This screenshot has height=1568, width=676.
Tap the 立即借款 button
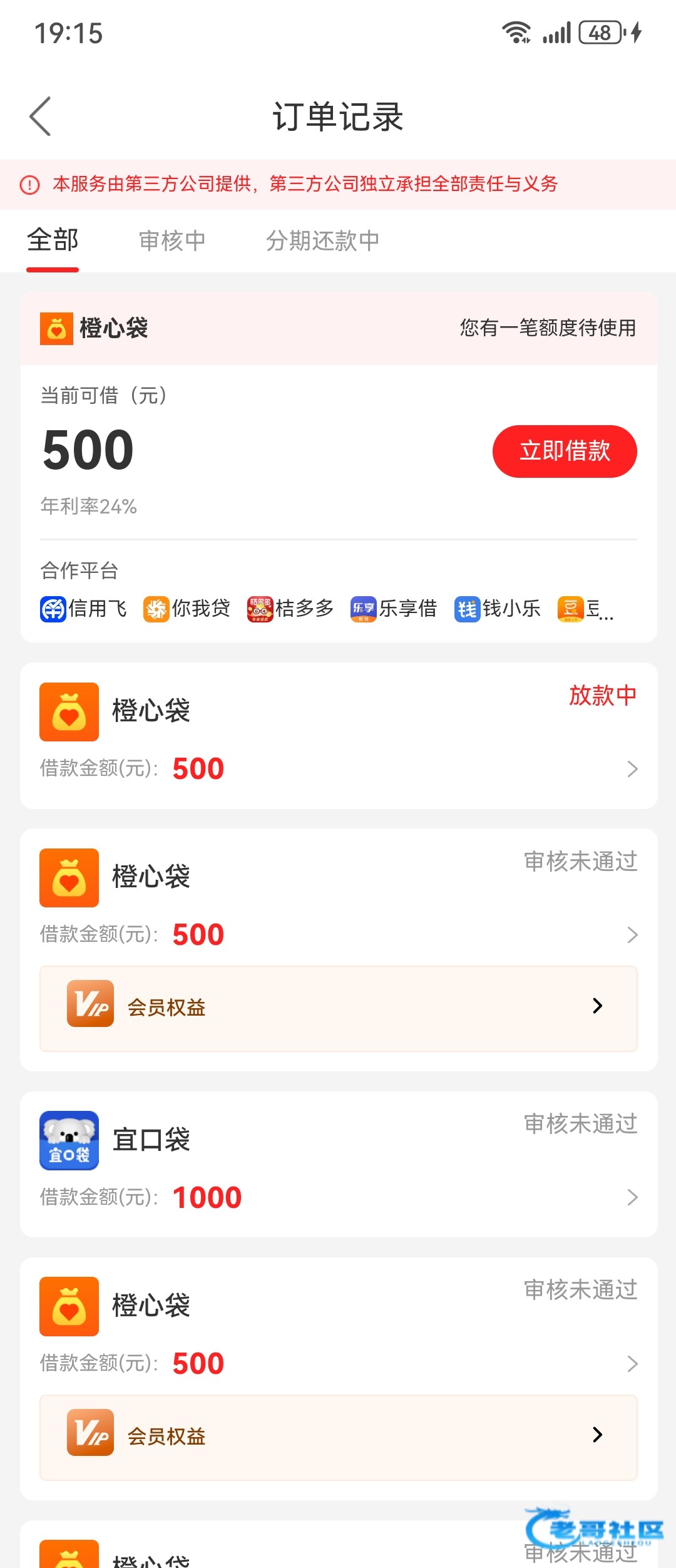point(564,451)
